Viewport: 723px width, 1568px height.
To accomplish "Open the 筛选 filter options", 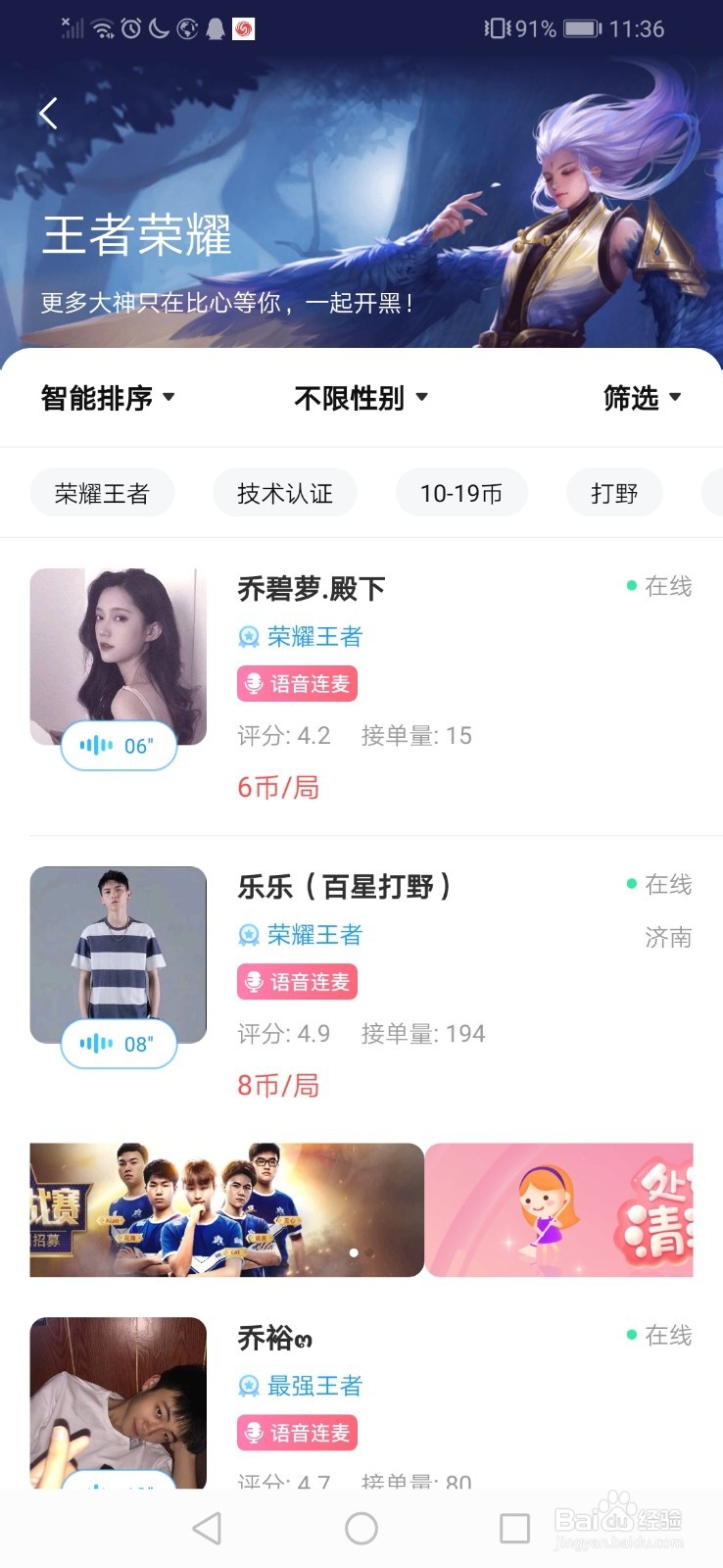I will (x=642, y=398).
